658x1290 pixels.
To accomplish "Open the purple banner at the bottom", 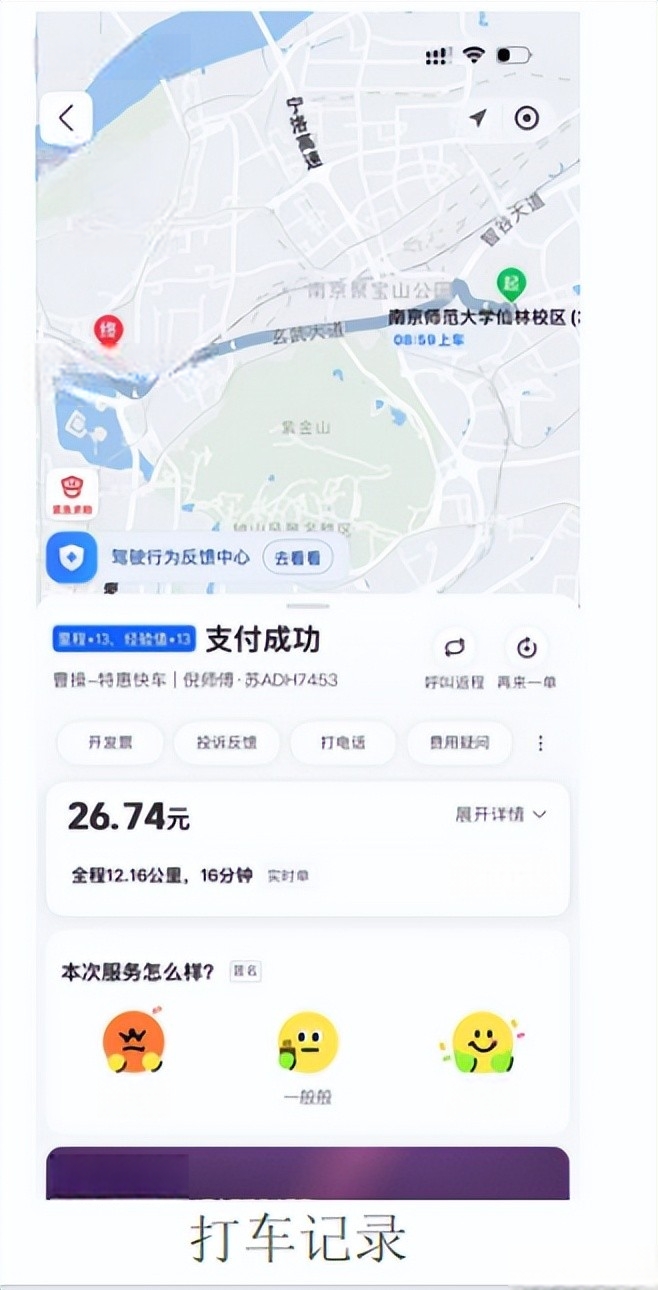I will pyautogui.click(x=307, y=1173).
